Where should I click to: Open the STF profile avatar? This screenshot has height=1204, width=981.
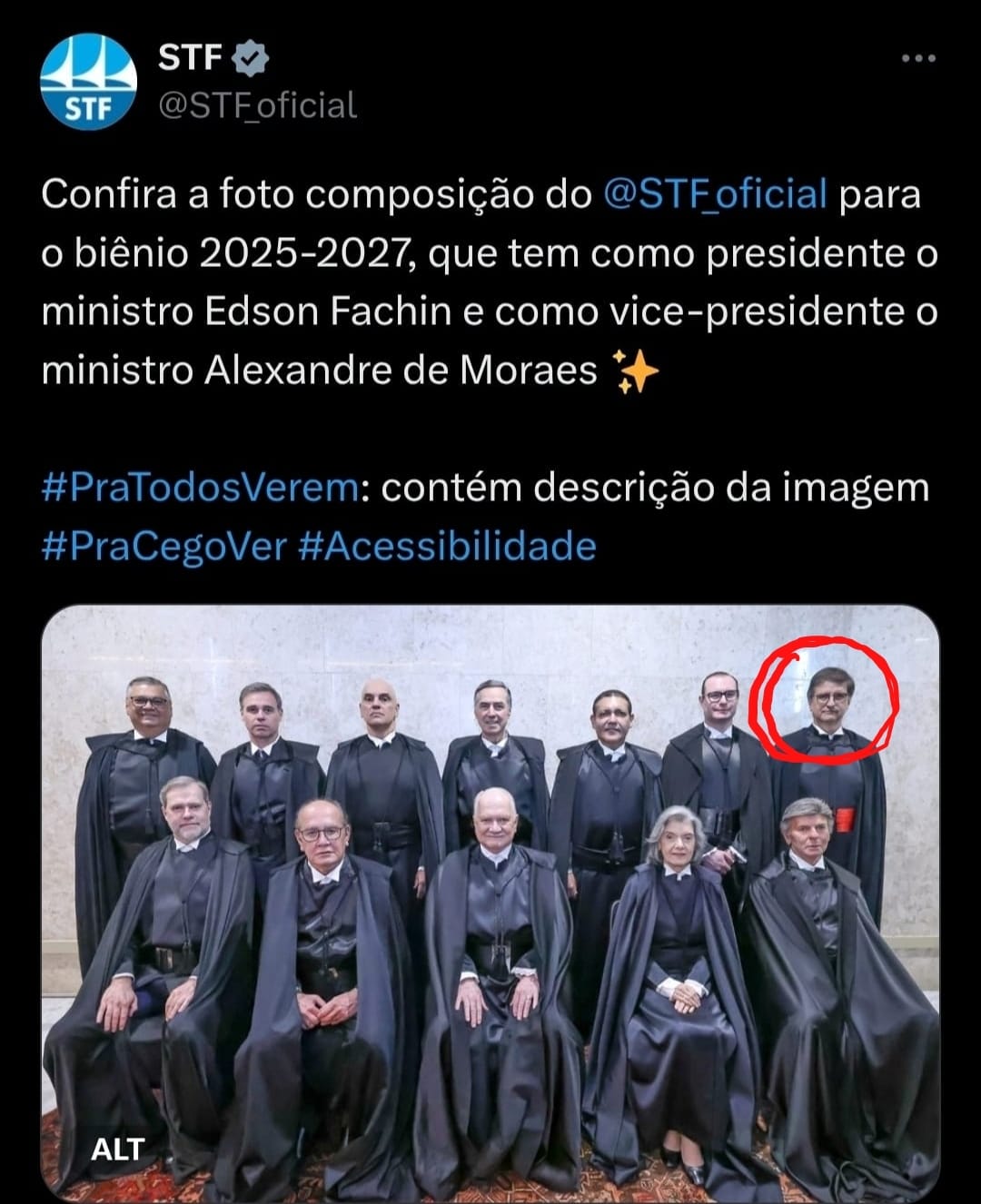pyautogui.click(x=88, y=82)
